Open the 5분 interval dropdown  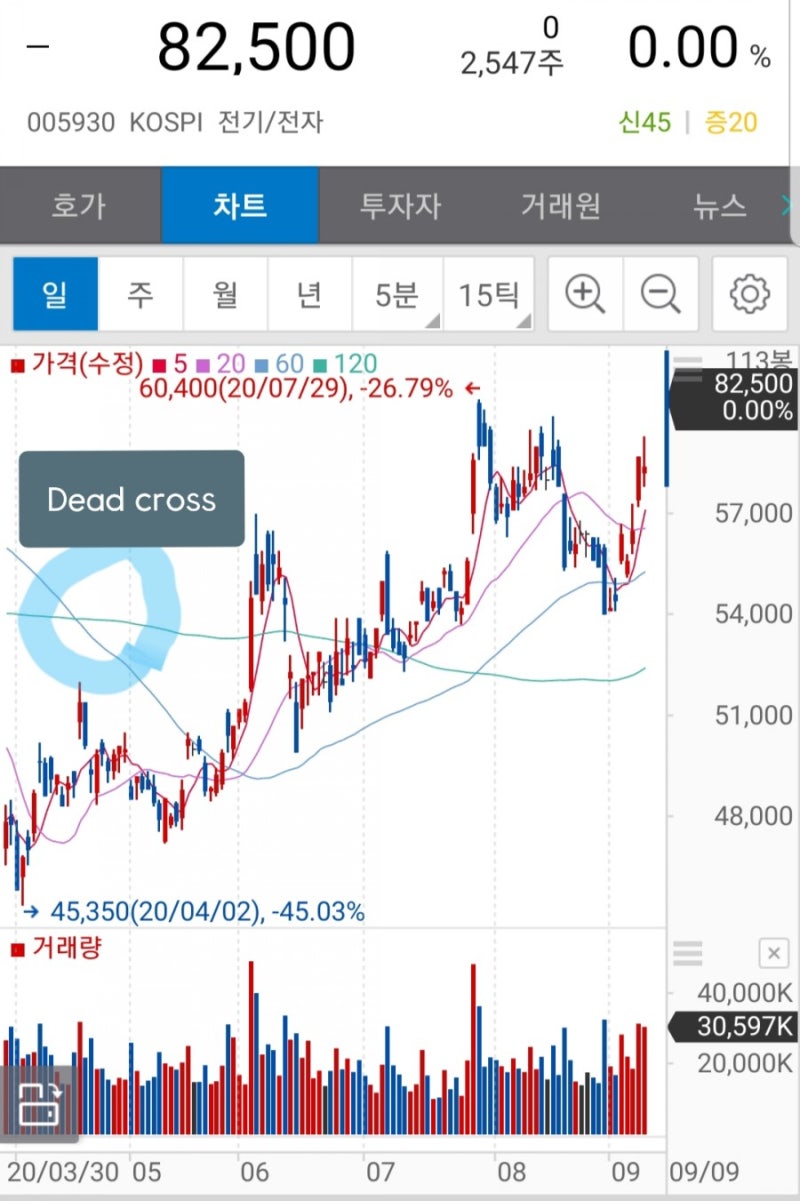click(398, 293)
